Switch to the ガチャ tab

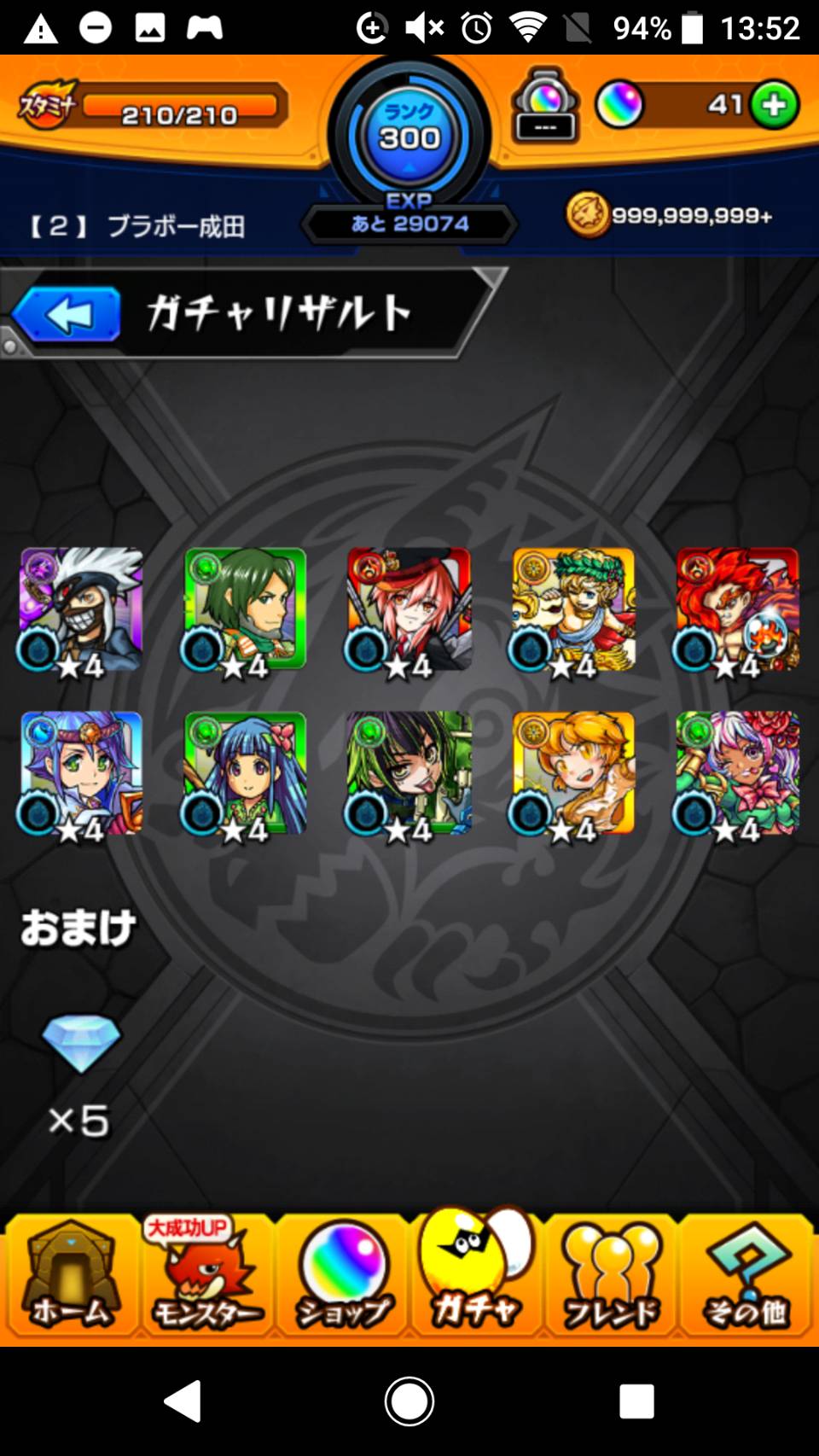click(x=475, y=1272)
